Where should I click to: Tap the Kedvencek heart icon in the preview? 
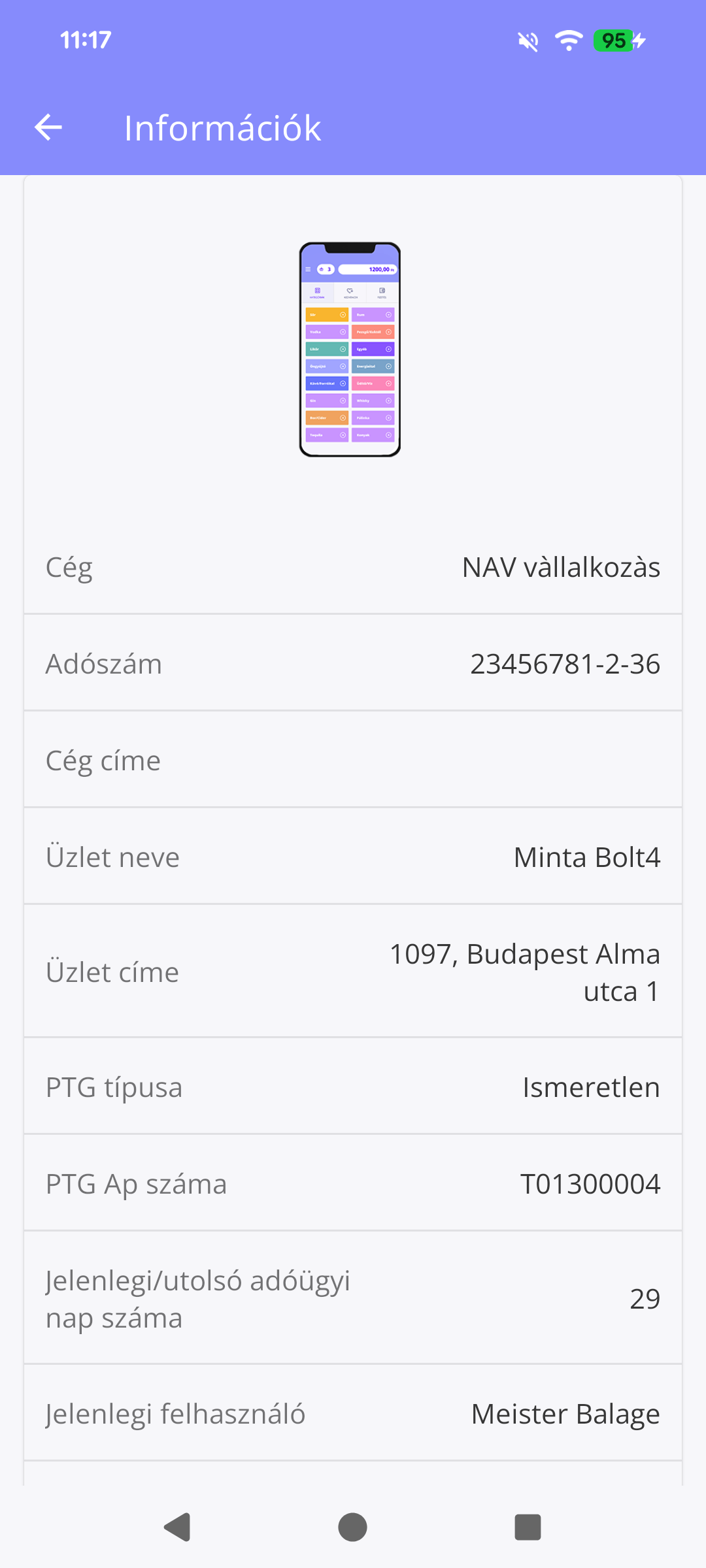tap(350, 291)
